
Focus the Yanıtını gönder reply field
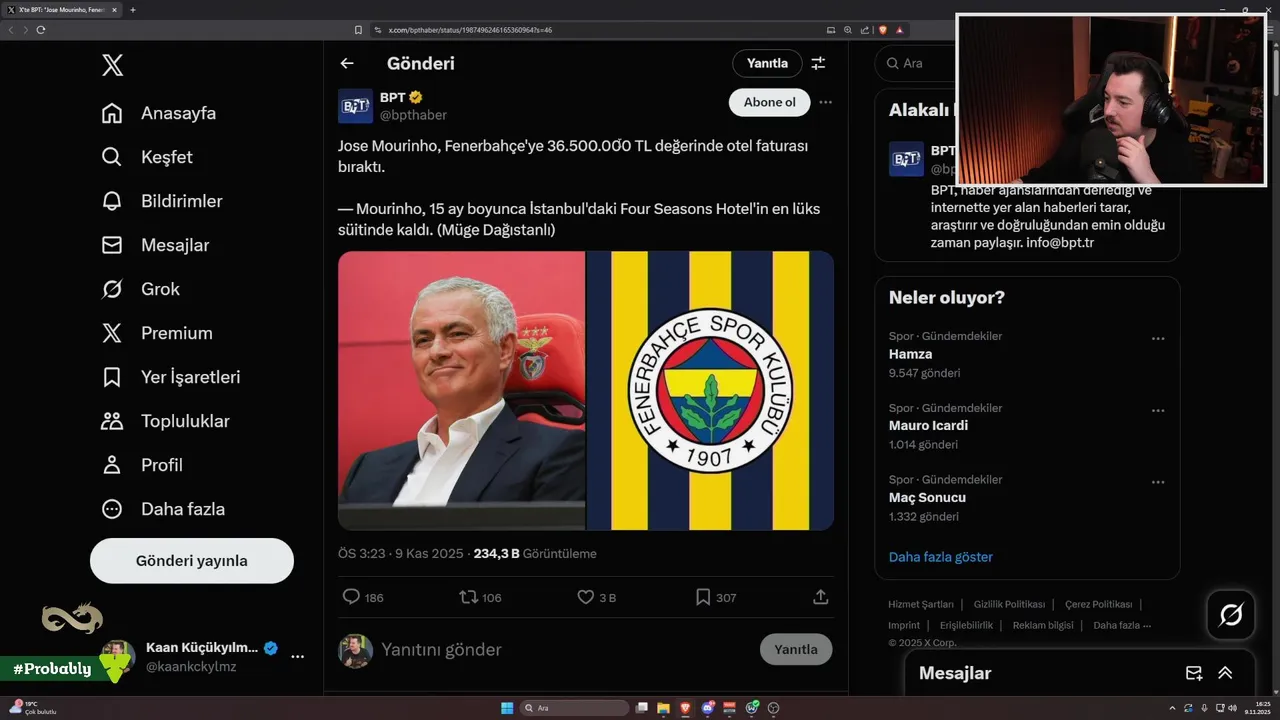[x=560, y=649]
